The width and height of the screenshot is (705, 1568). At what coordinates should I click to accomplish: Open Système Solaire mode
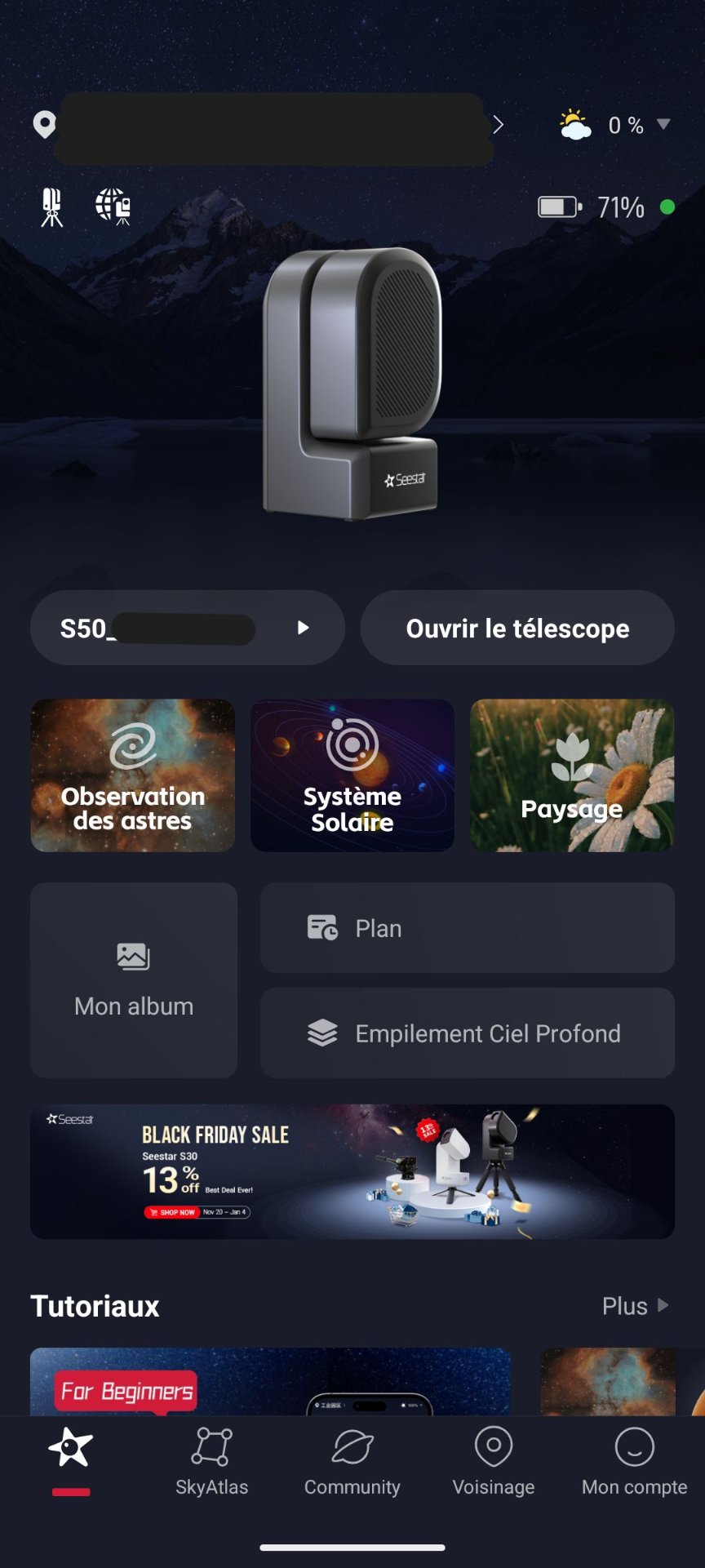tap(352, 775)
